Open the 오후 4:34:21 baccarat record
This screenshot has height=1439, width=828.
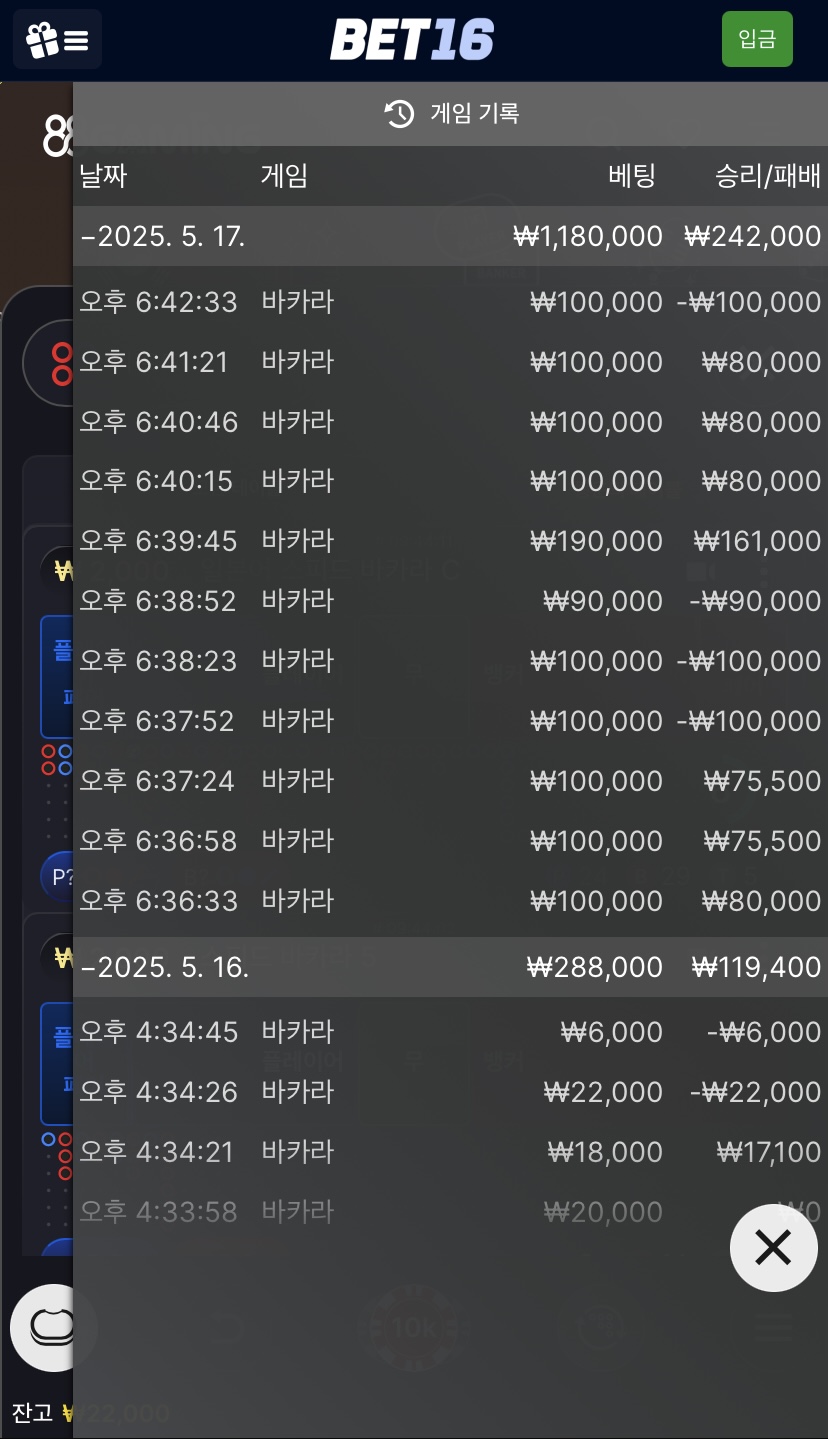(x=449, y=1152)
